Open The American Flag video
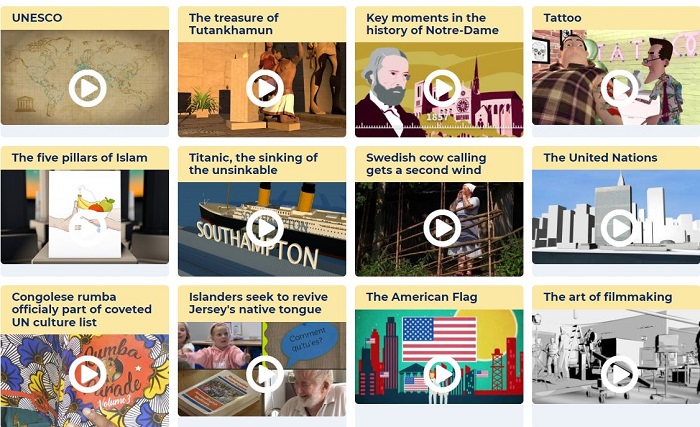This screenshot has height=427, width=700. click(441, 374)
